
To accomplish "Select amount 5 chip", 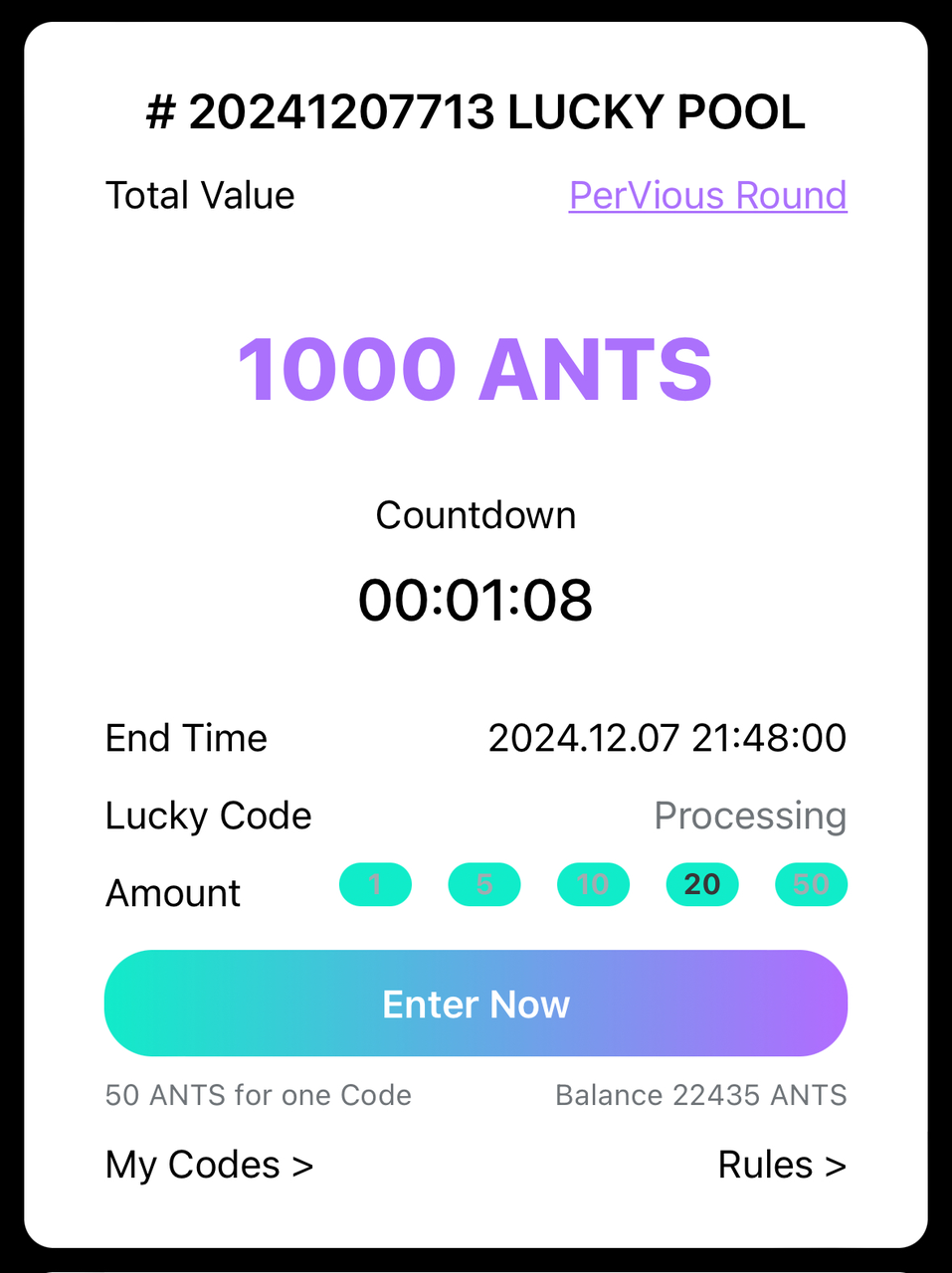I will pyautogui.click(x=484, y=884).
